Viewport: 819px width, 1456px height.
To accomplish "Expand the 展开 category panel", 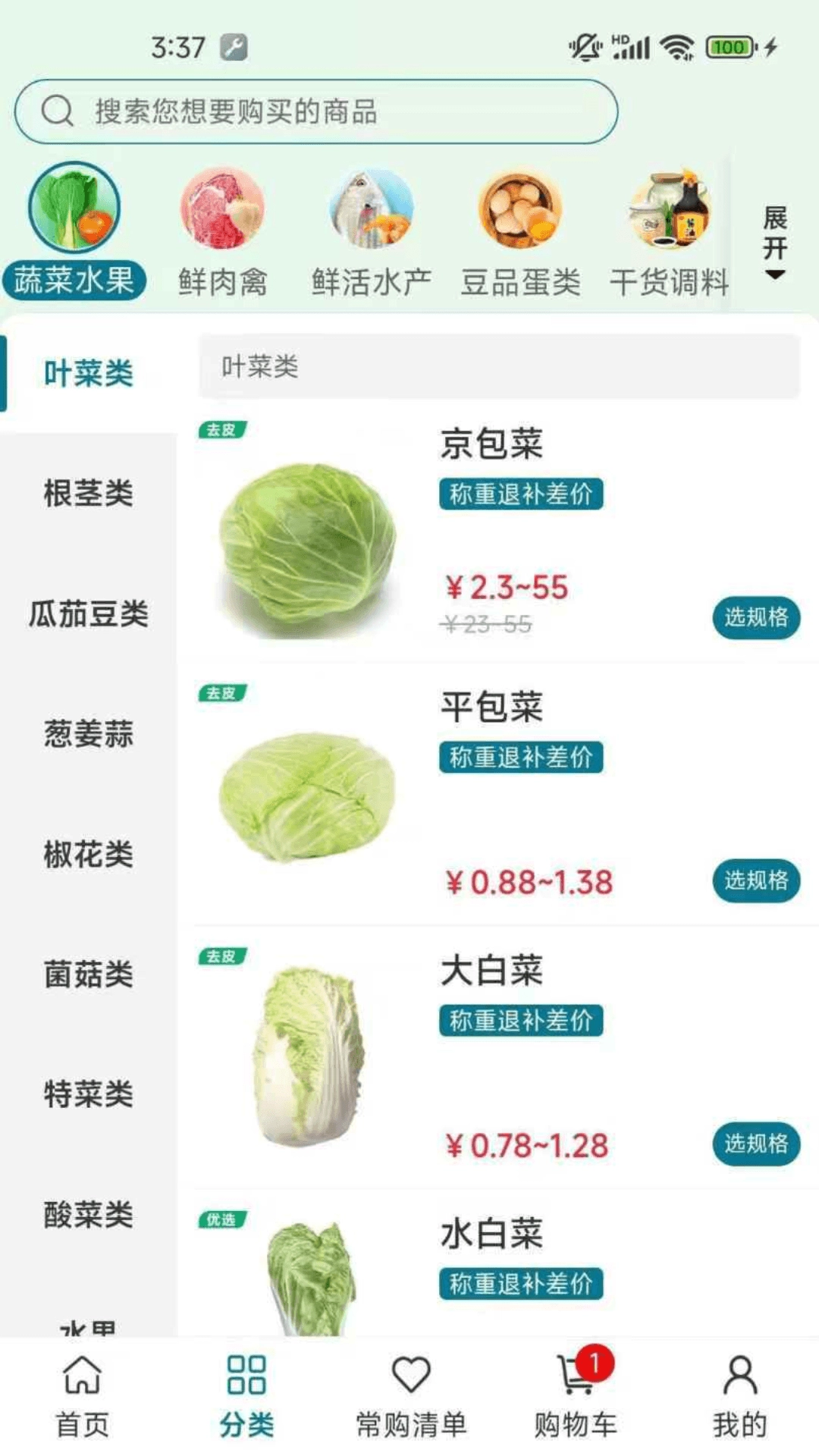I will tap(774, 244).
